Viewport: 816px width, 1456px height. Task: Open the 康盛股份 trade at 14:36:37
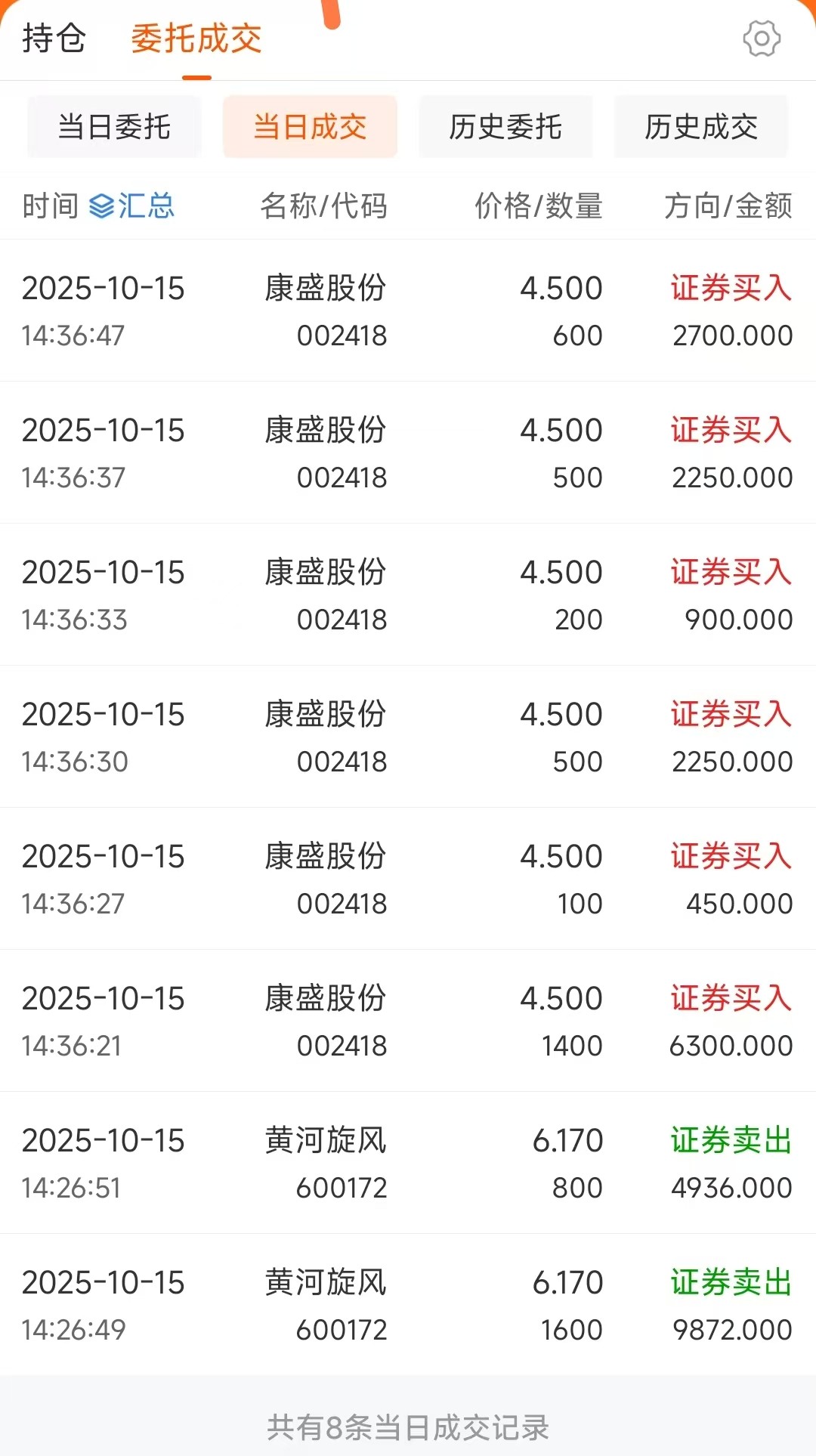pos(408,453)
